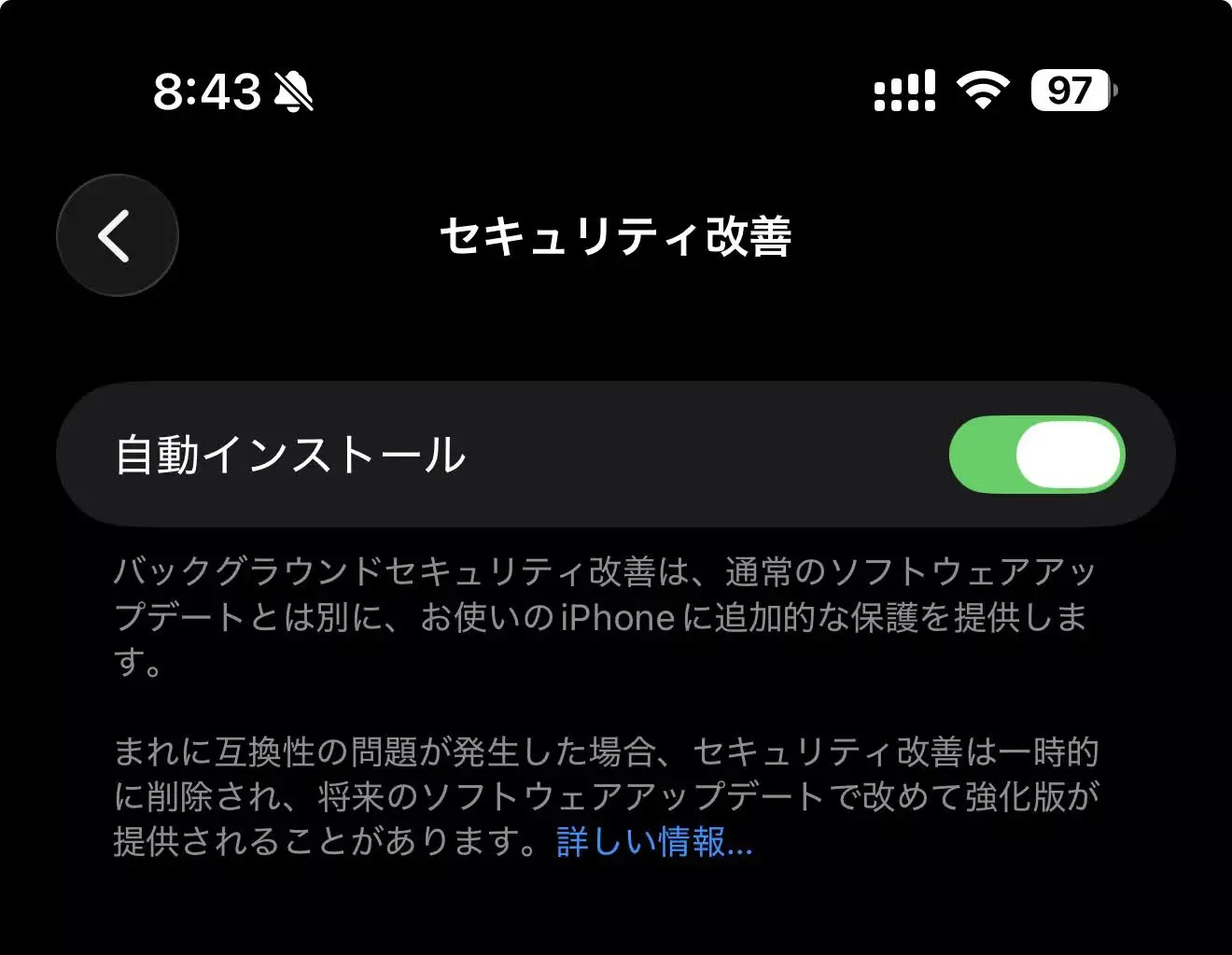Go back from セキュリティ改善 screen
The height and width of the screenshot is (955, 1232).
[117, 235]
